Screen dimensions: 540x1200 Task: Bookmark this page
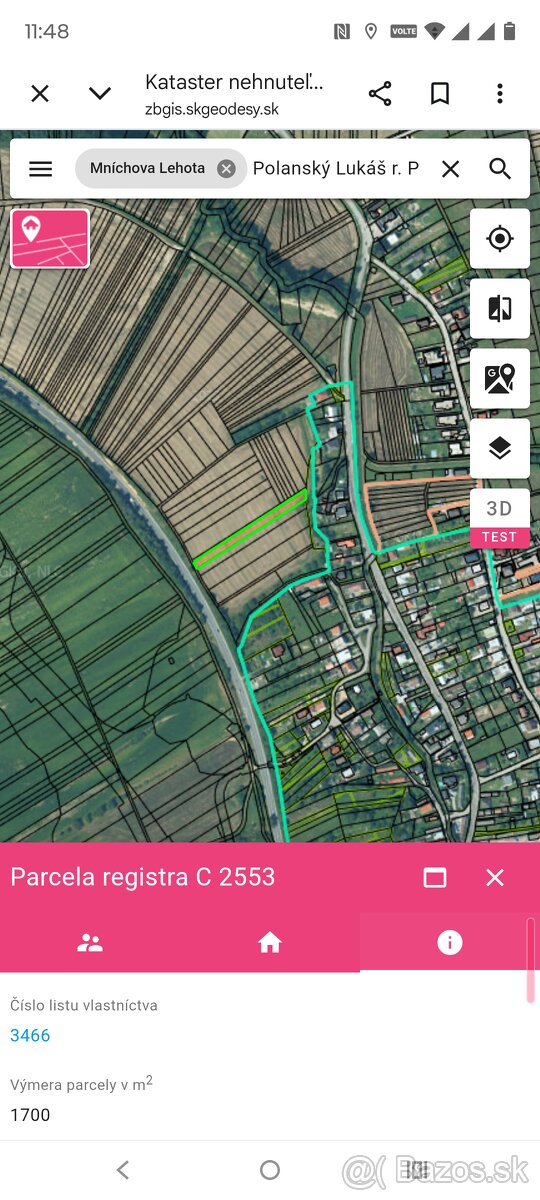[440, 94]
